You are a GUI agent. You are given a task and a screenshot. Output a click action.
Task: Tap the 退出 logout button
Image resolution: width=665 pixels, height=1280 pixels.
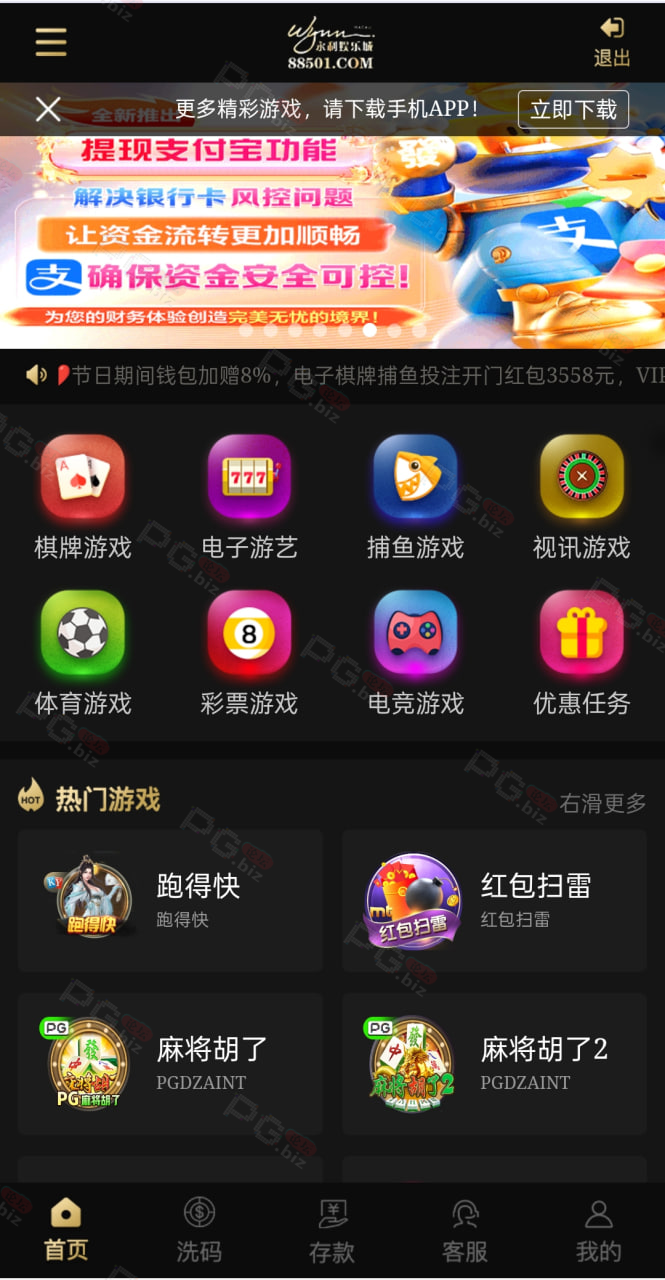click(x=612, y=42)
